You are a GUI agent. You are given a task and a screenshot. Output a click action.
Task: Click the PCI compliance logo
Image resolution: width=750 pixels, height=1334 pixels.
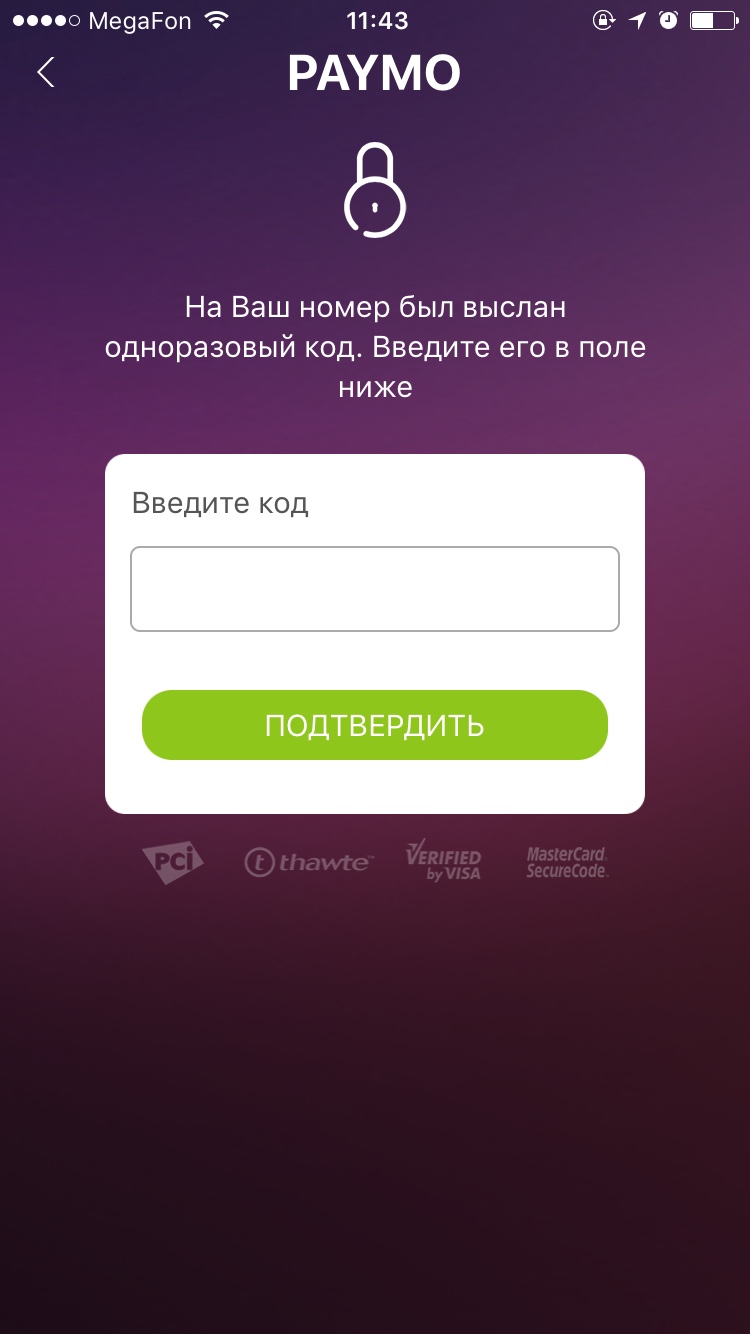coord(172,860)
